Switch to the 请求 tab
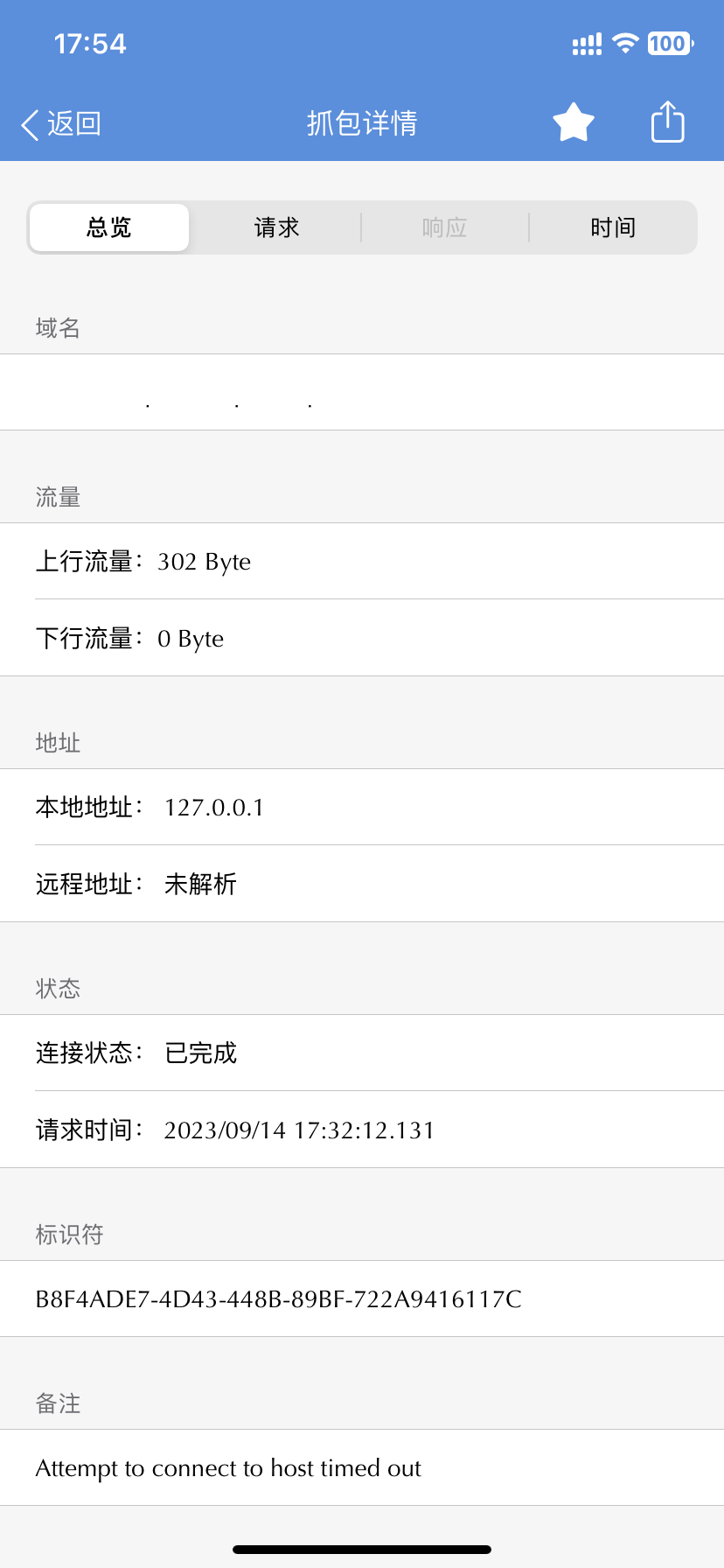Viewport: 724px width, 1568px height. tap(276, 228)
